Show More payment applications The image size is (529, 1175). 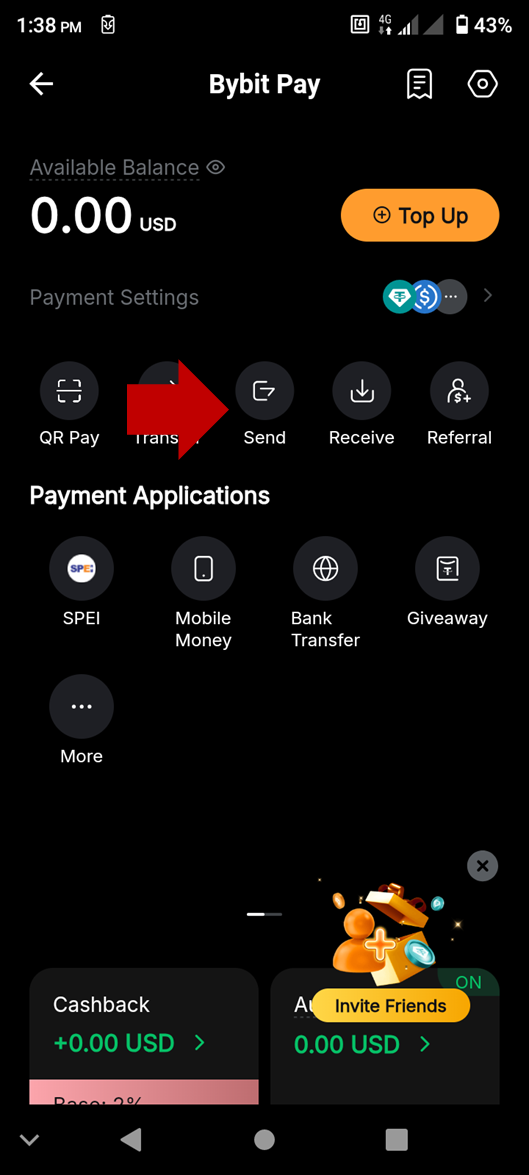click(82, 720)
